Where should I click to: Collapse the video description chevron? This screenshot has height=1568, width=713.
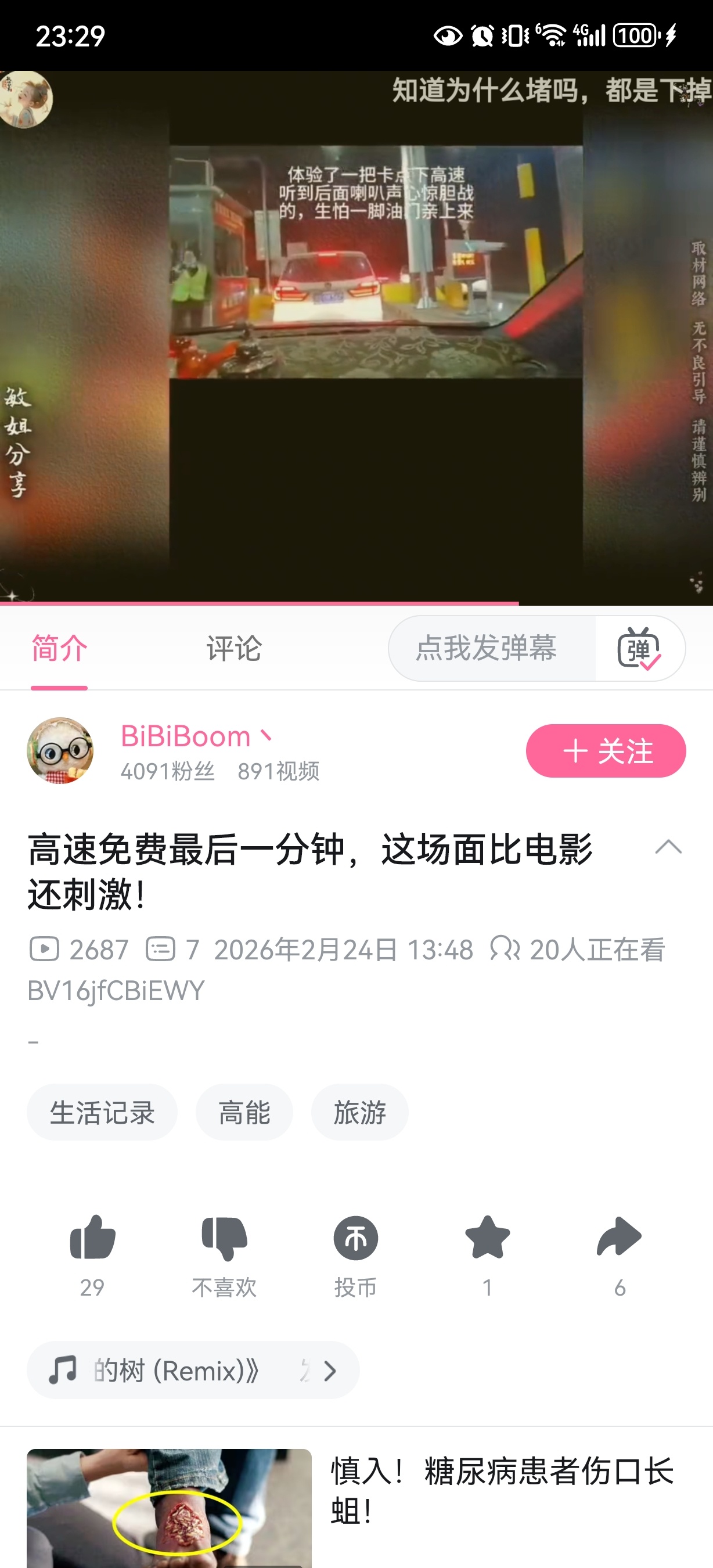pyautogui.click(x=668, y=847)
